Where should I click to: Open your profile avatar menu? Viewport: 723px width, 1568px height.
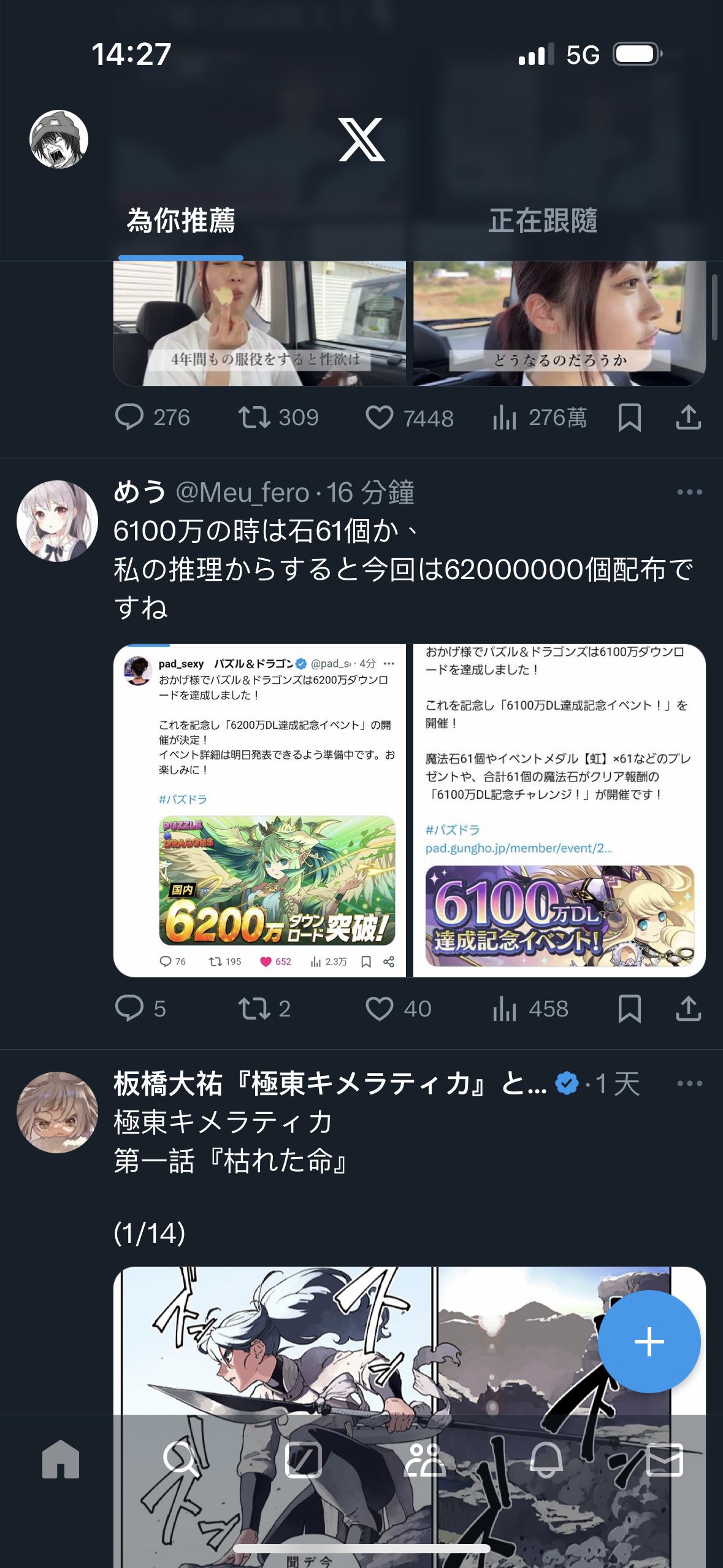[59, 139]
